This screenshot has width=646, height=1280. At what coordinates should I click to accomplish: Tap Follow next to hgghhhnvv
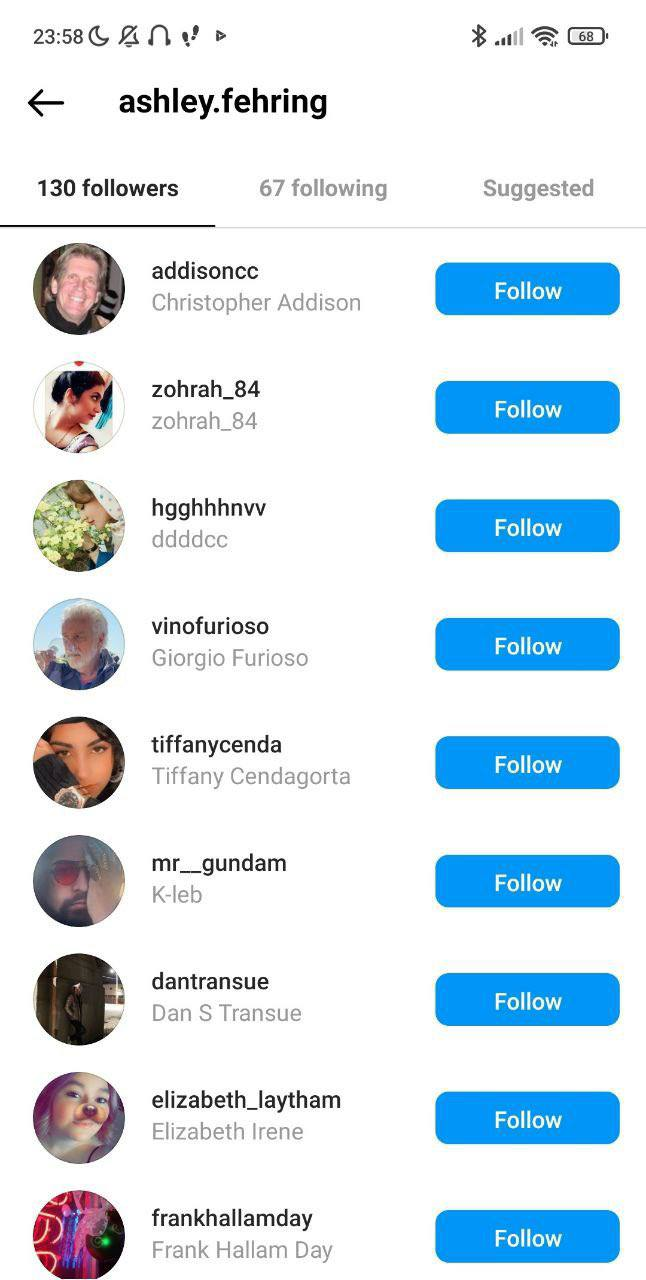(527, 527)
